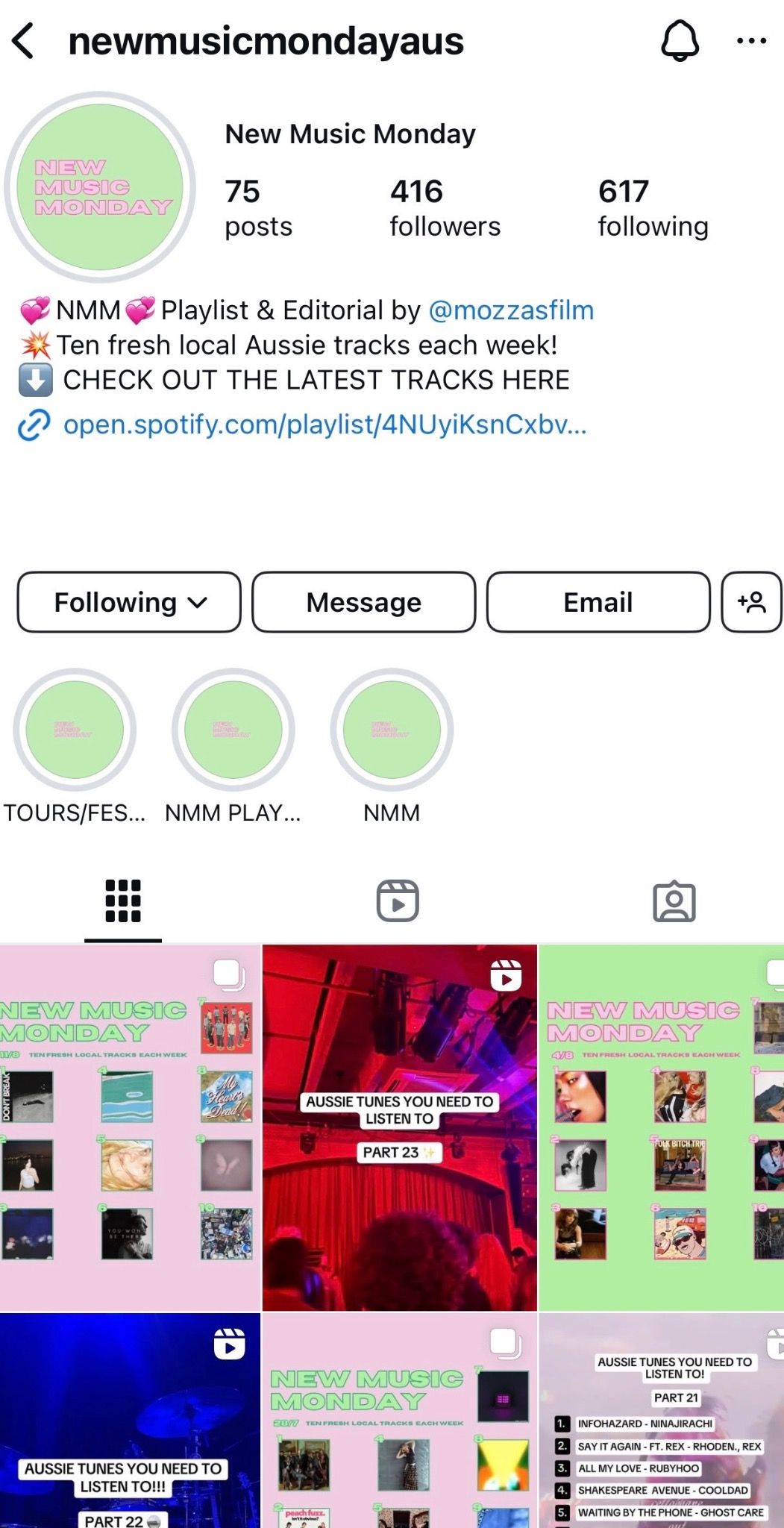Show suggested accounts via add-person icon
The width and height of the screenshot is (784, 1528).
(751, 602)
